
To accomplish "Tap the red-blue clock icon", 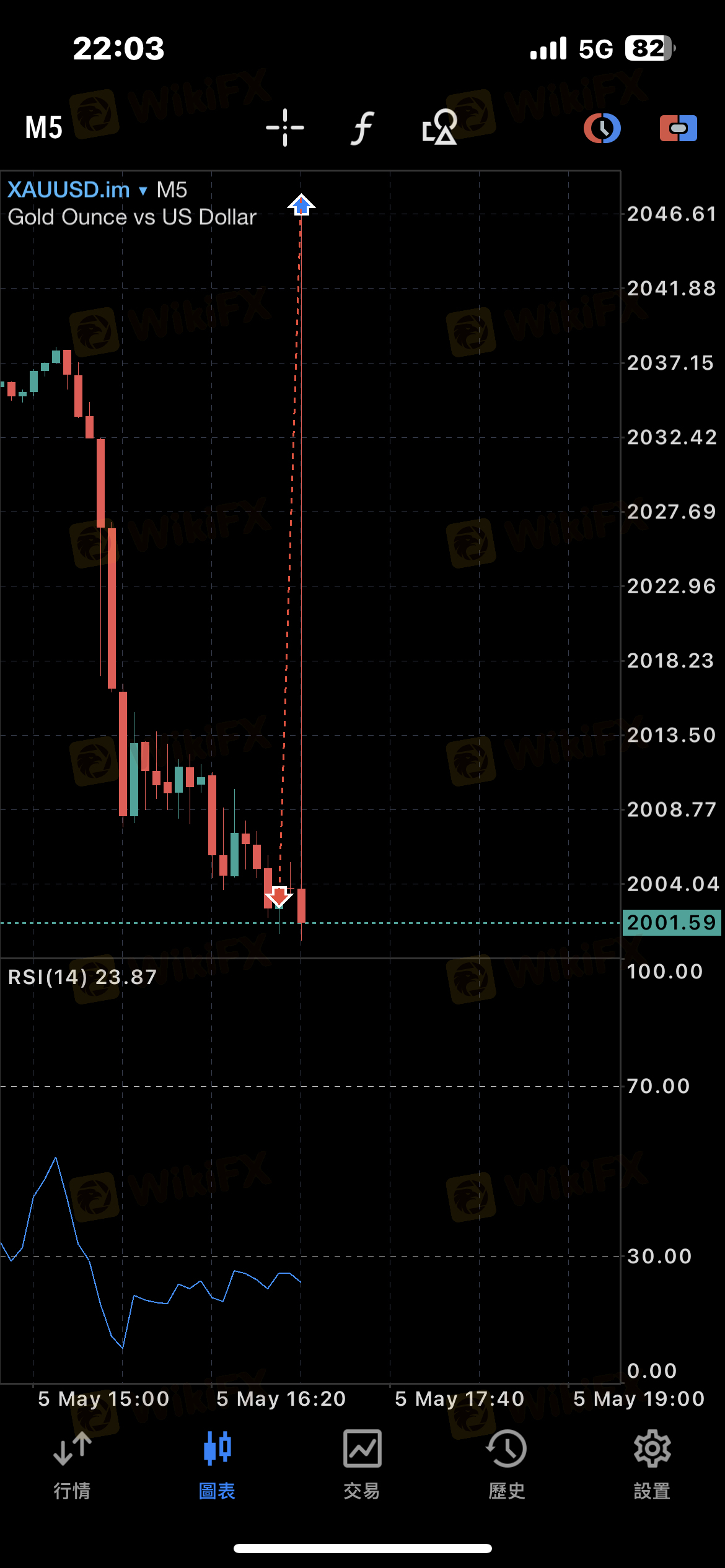I will click(602, 128).
